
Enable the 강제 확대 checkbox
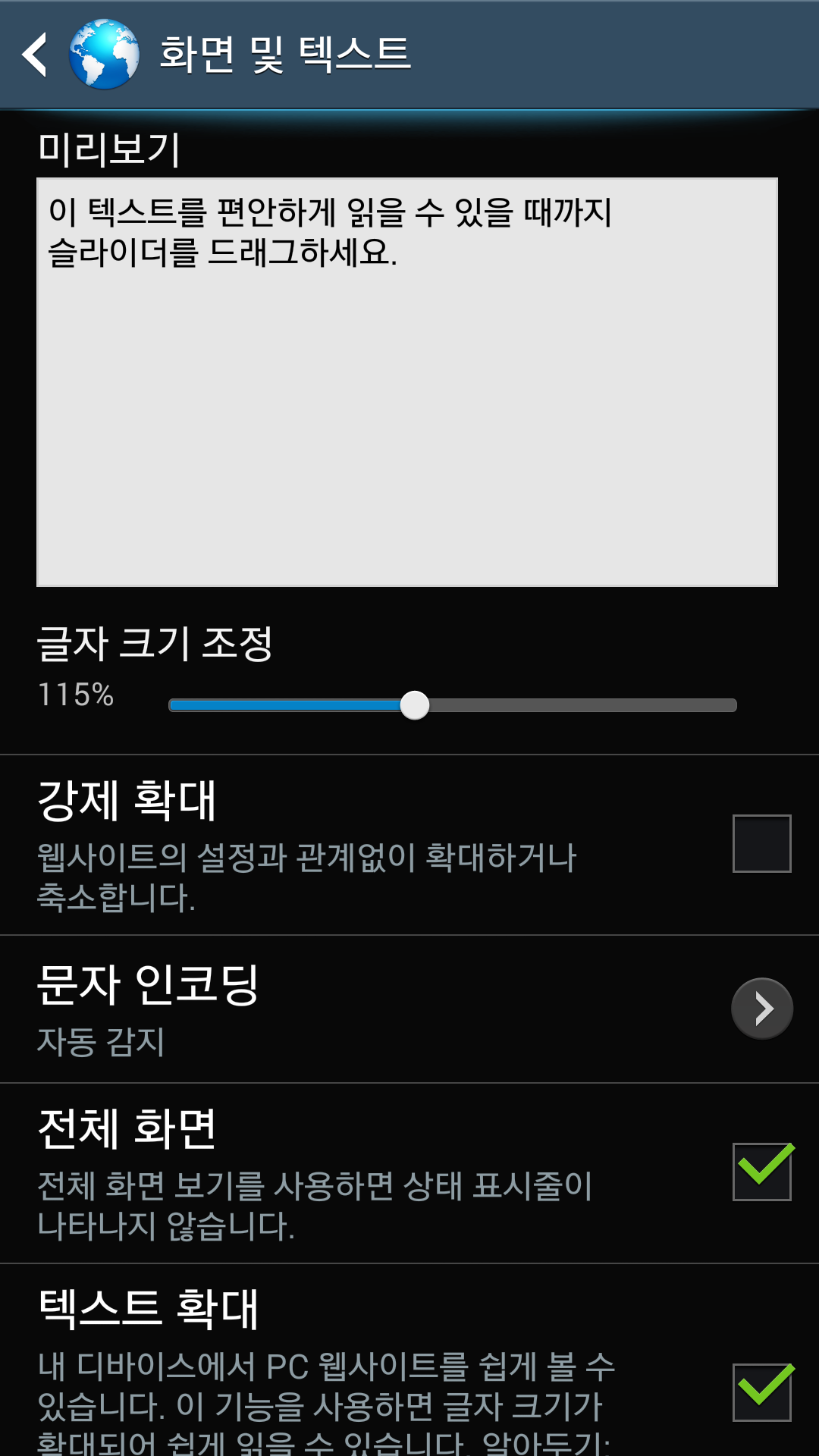pos(761,843)
